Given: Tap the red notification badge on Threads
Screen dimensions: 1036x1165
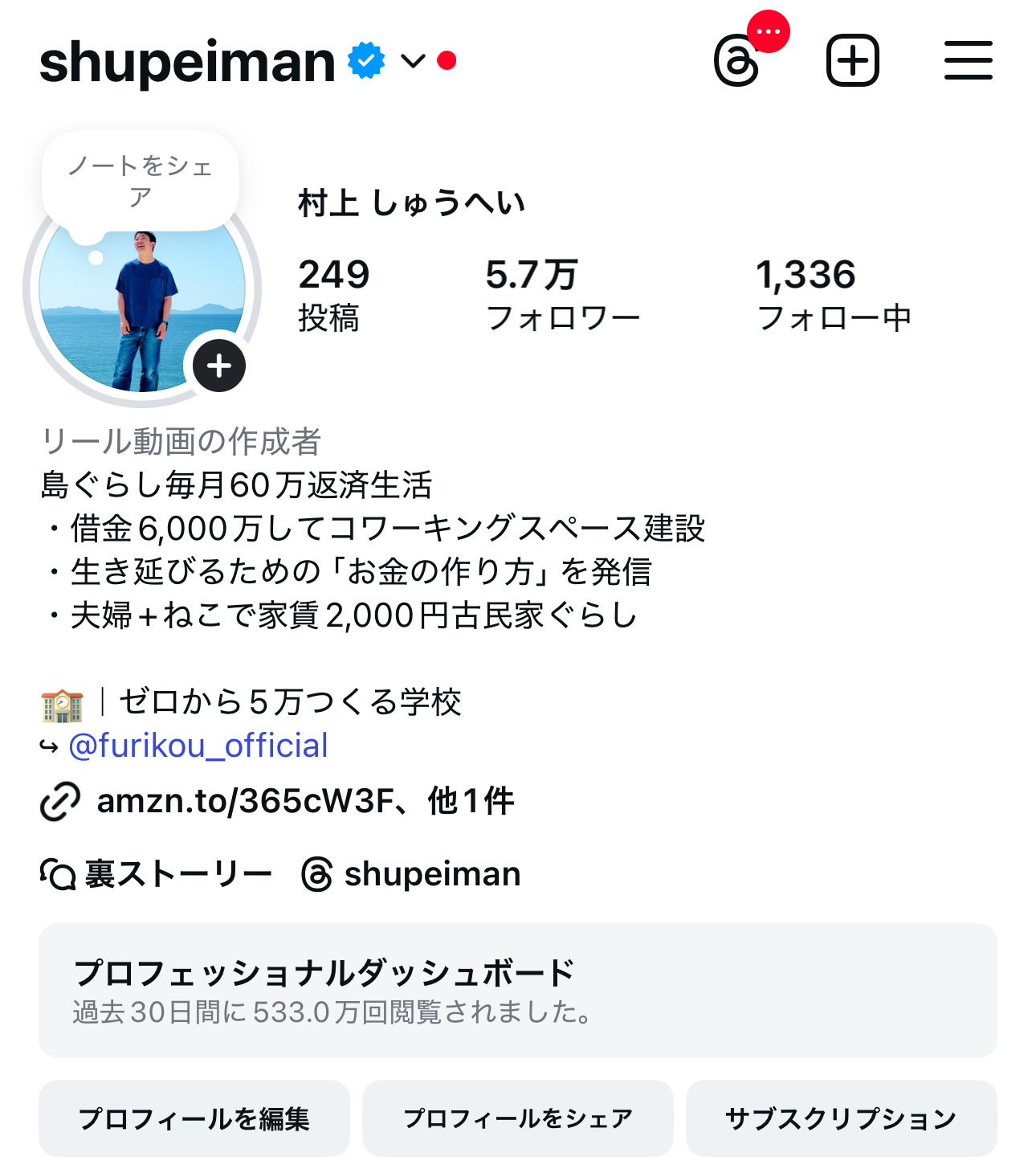Looking at the screenshot, I should click(x=768, y=31).
